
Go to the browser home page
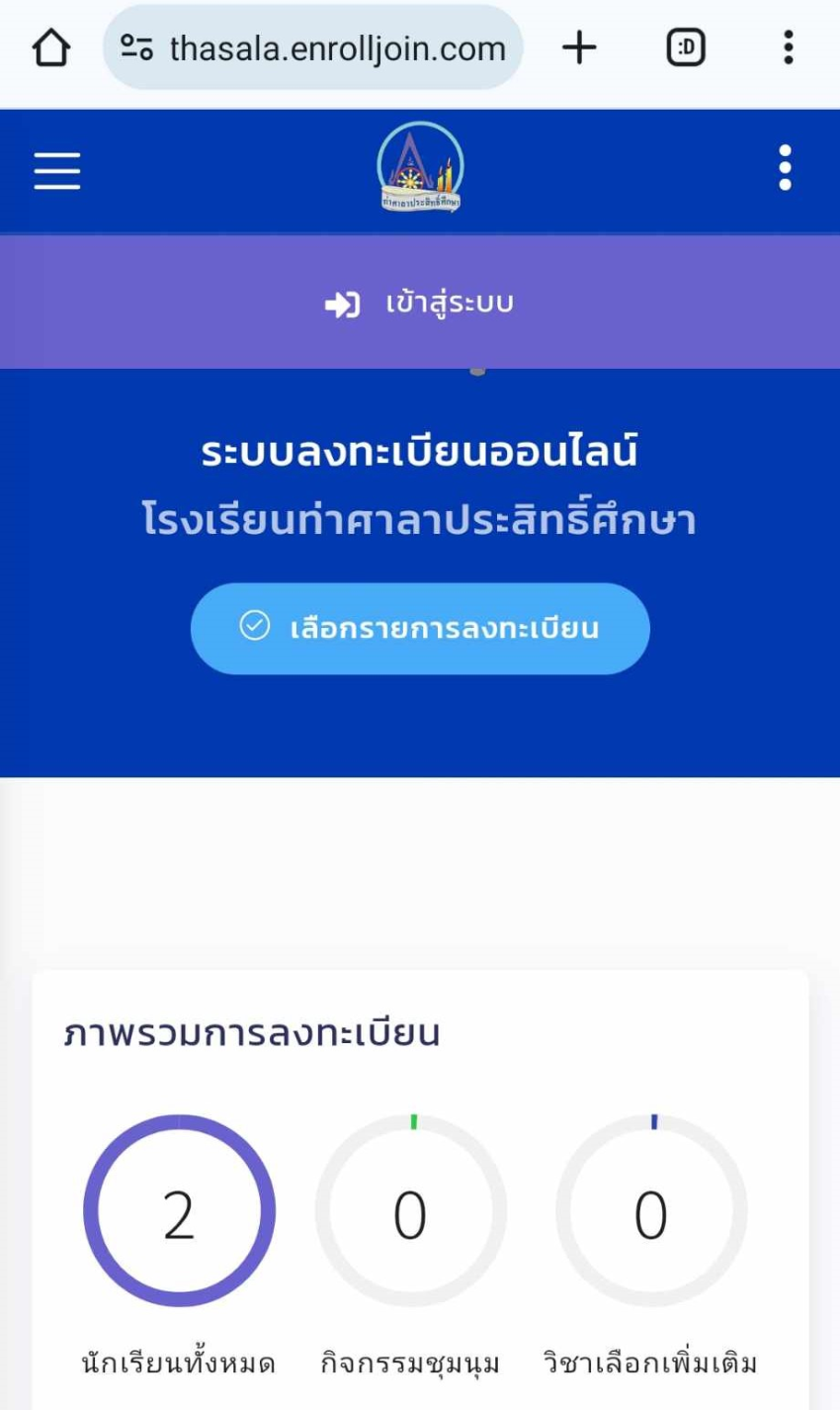tap(51, 47)
